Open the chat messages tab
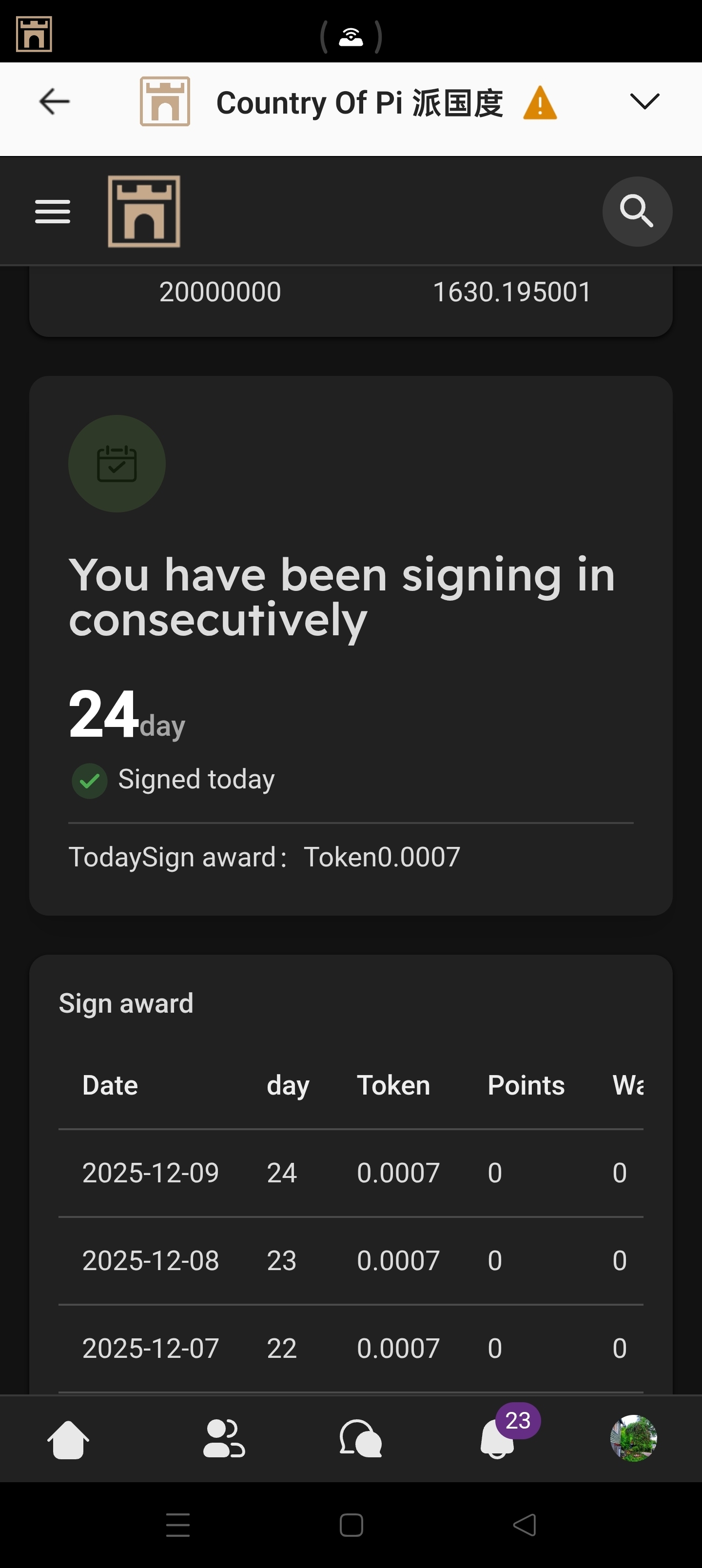 click(x=360, y=1439)
